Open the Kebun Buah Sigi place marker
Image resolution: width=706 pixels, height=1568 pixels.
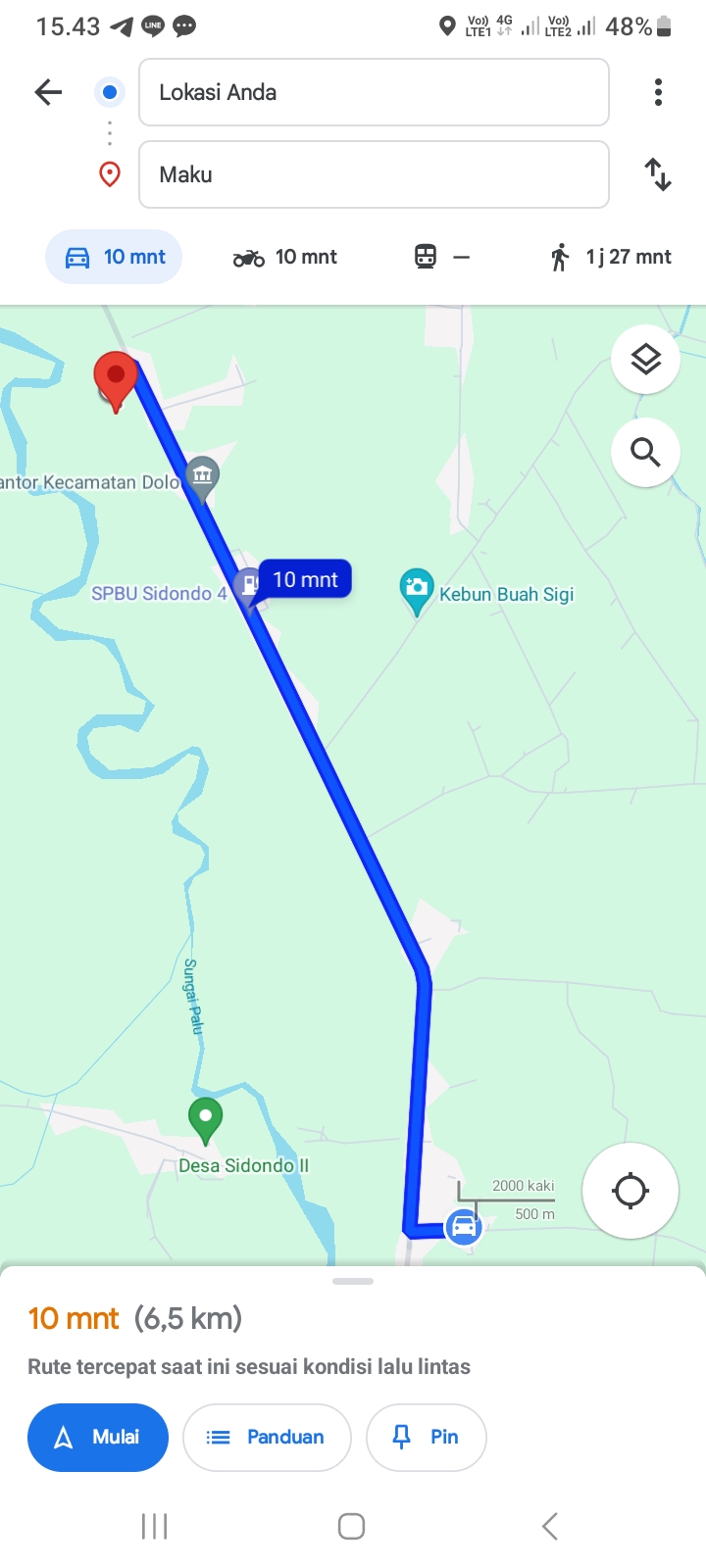(x=417, y=592)
